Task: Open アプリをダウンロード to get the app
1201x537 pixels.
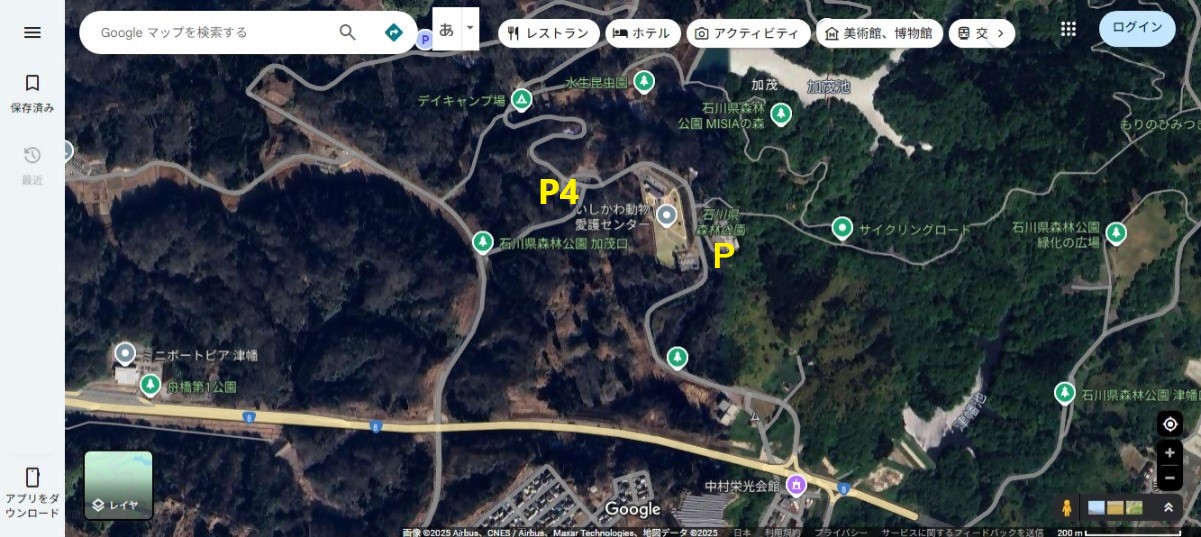Action: pyautogui.click(x=32, y=492)
